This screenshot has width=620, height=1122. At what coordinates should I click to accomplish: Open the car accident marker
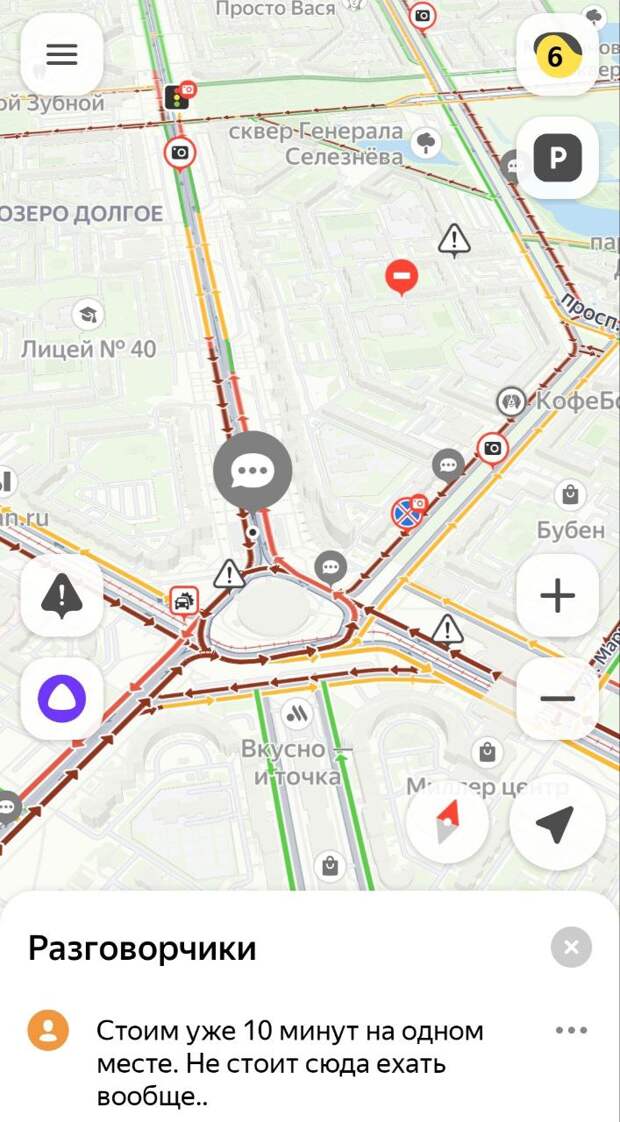184,601
